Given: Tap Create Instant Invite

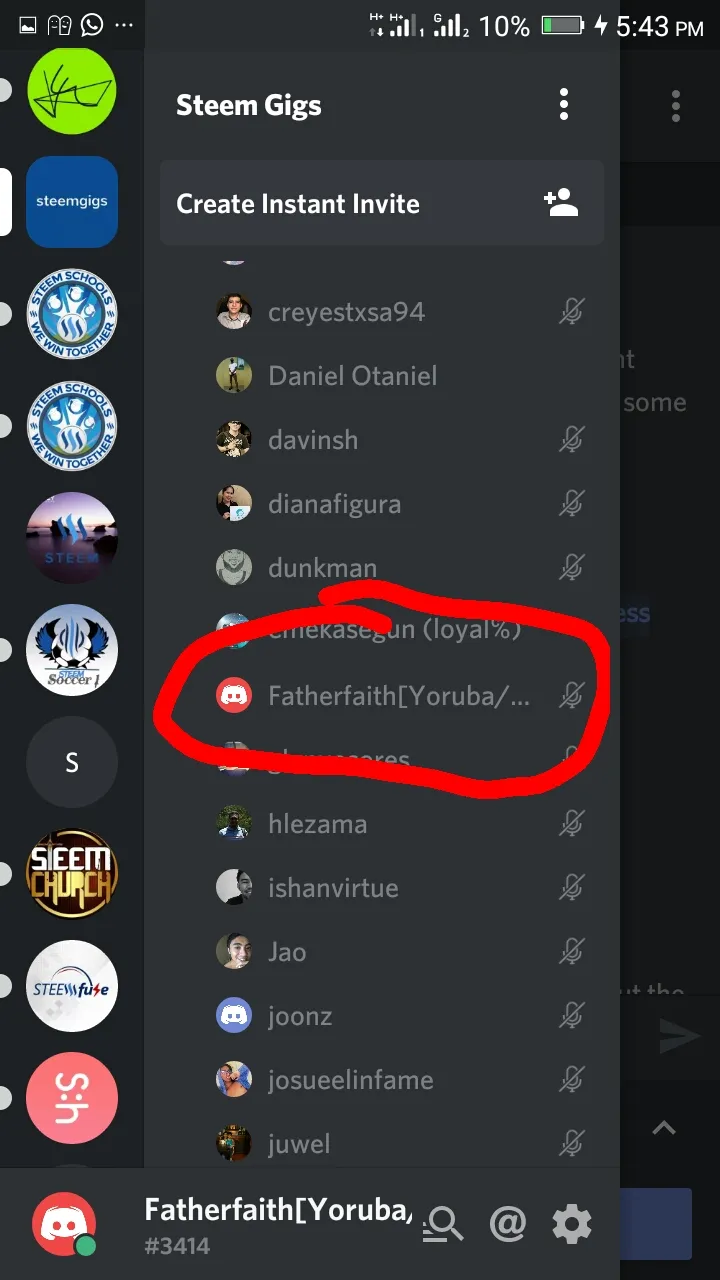Looking at the screenshot, I should click(x=382, y=203).
